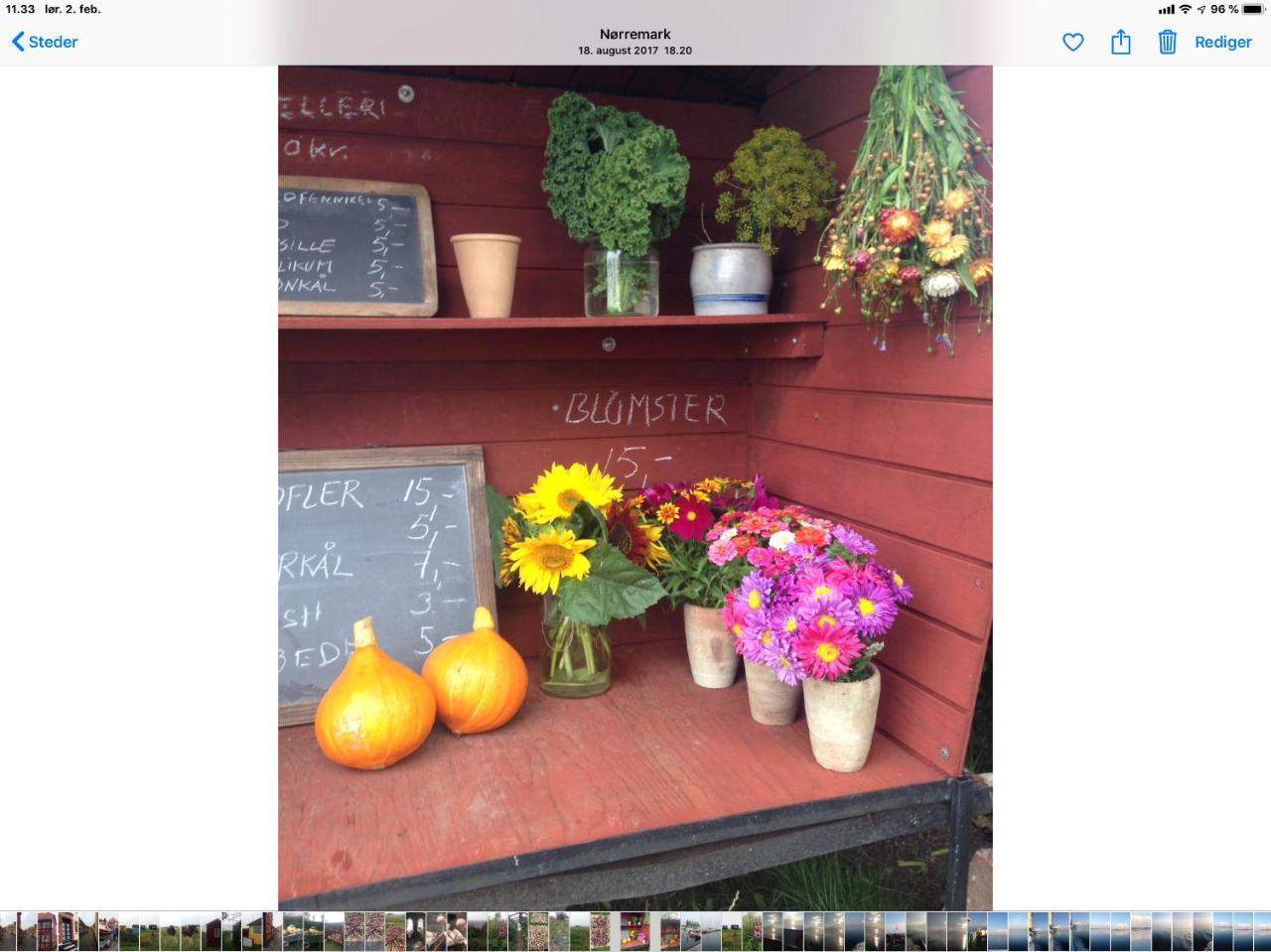Share this photo
The height and width of the screenshot is (952, 1271).
pos(1120,42)
